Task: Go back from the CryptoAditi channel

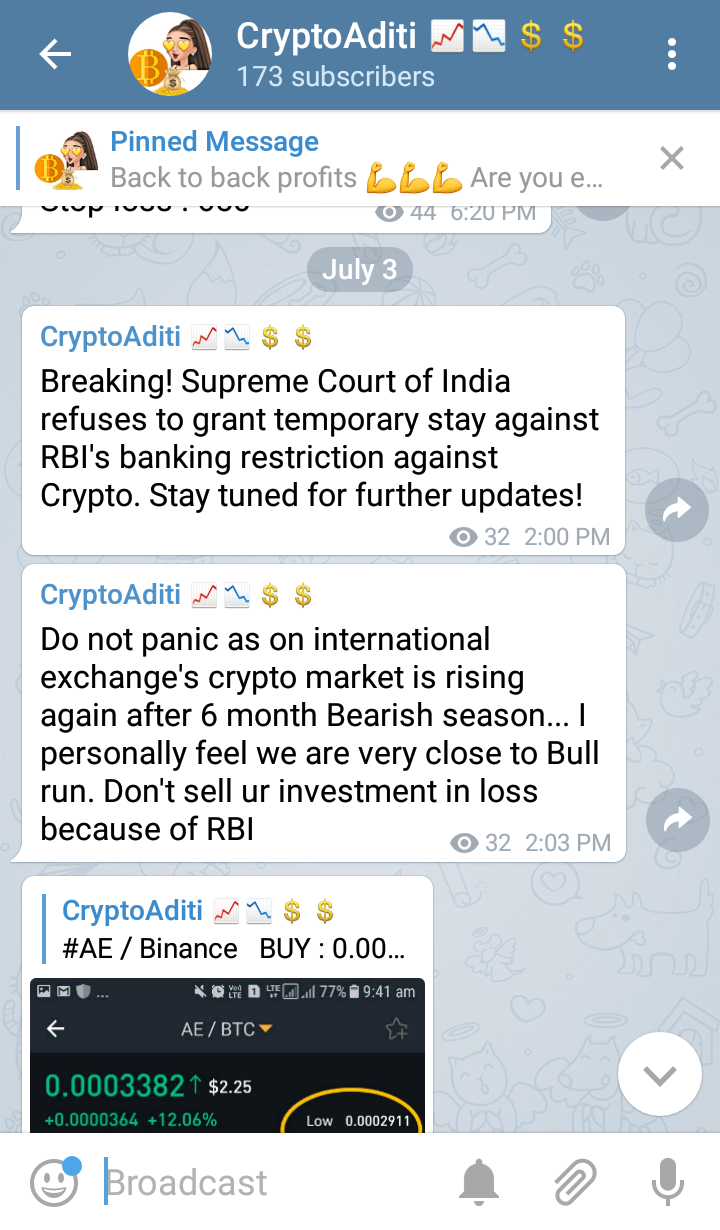Action: coord(55,55)
